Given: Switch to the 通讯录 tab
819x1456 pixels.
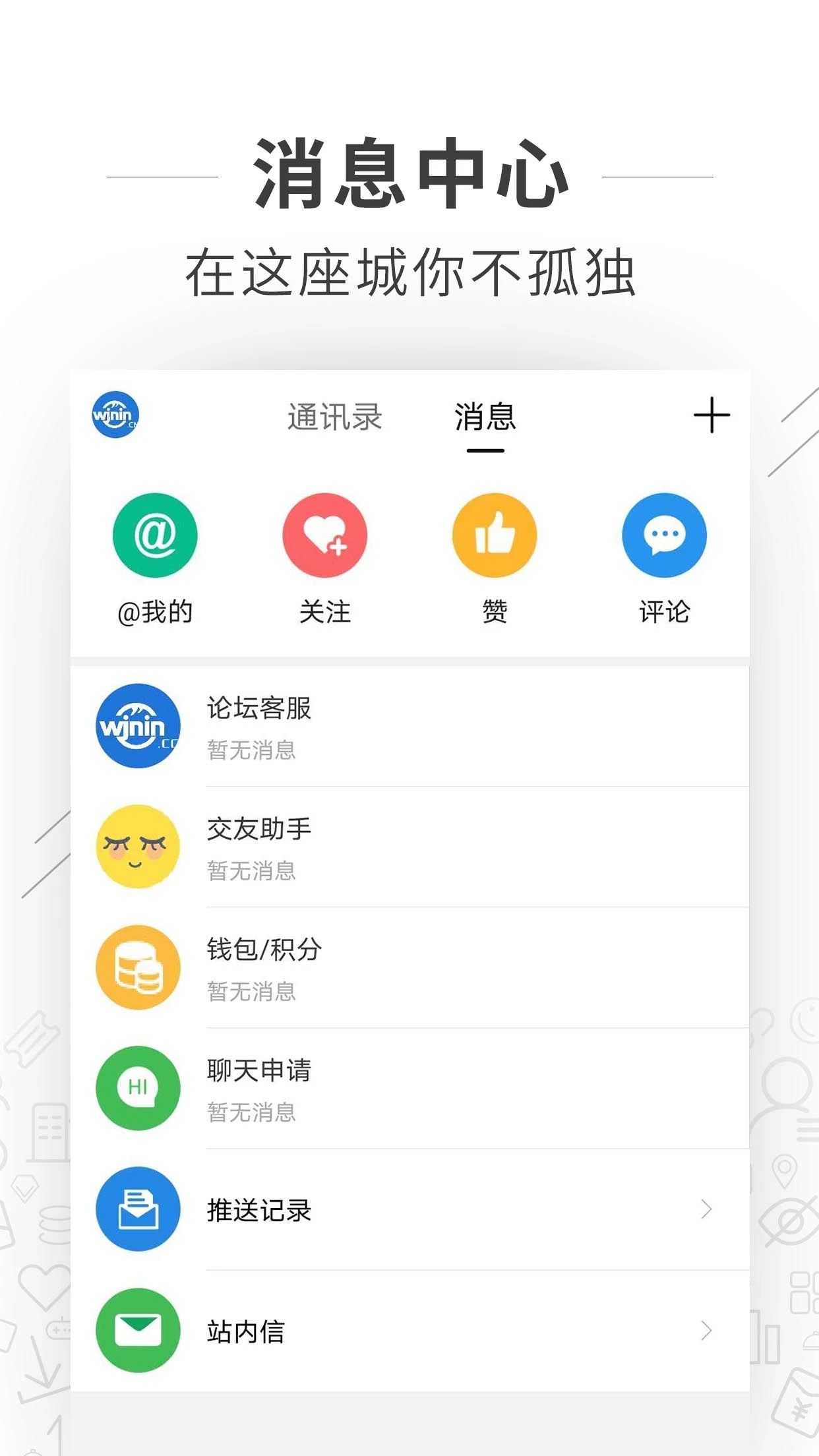Looking at the screenshot, I should 336,415.
